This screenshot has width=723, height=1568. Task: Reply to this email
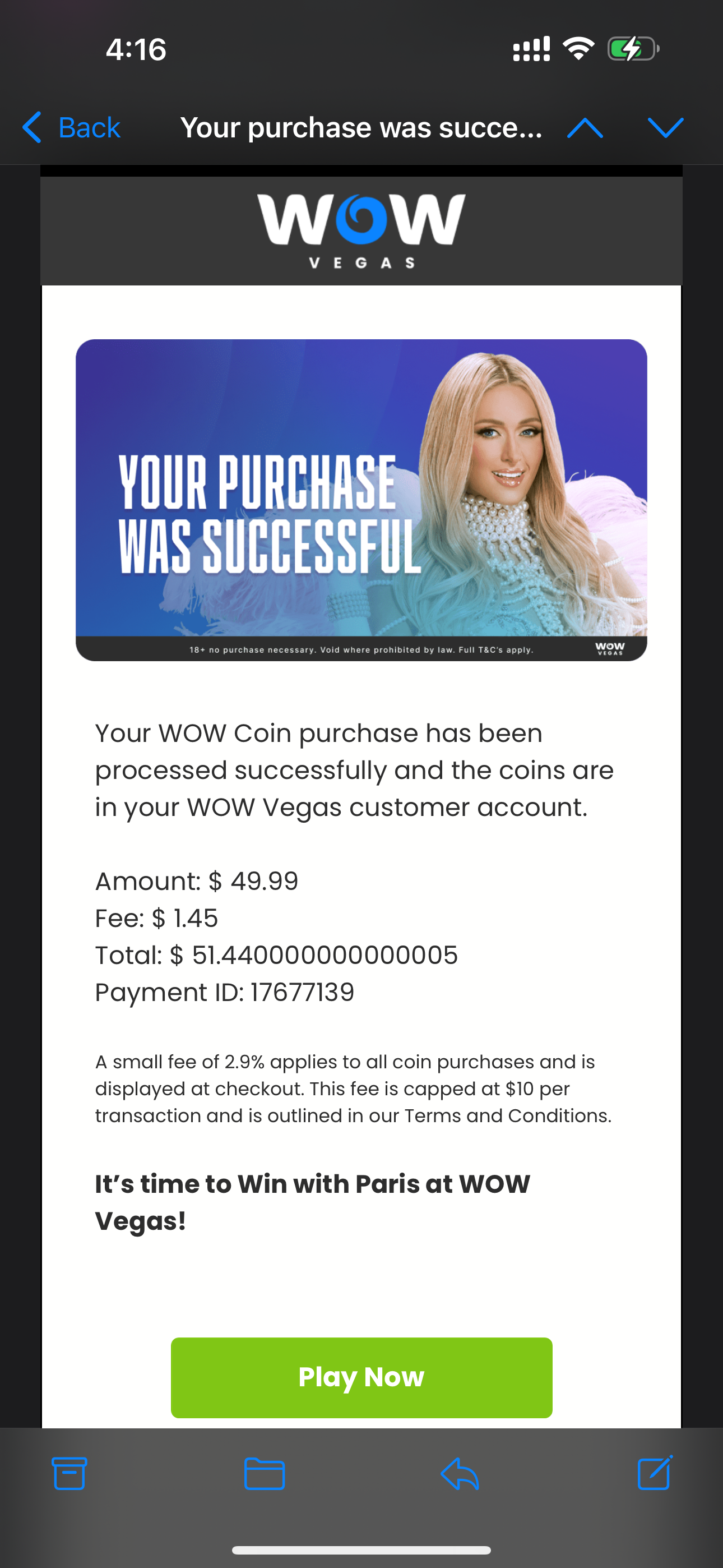(460, 1473)
